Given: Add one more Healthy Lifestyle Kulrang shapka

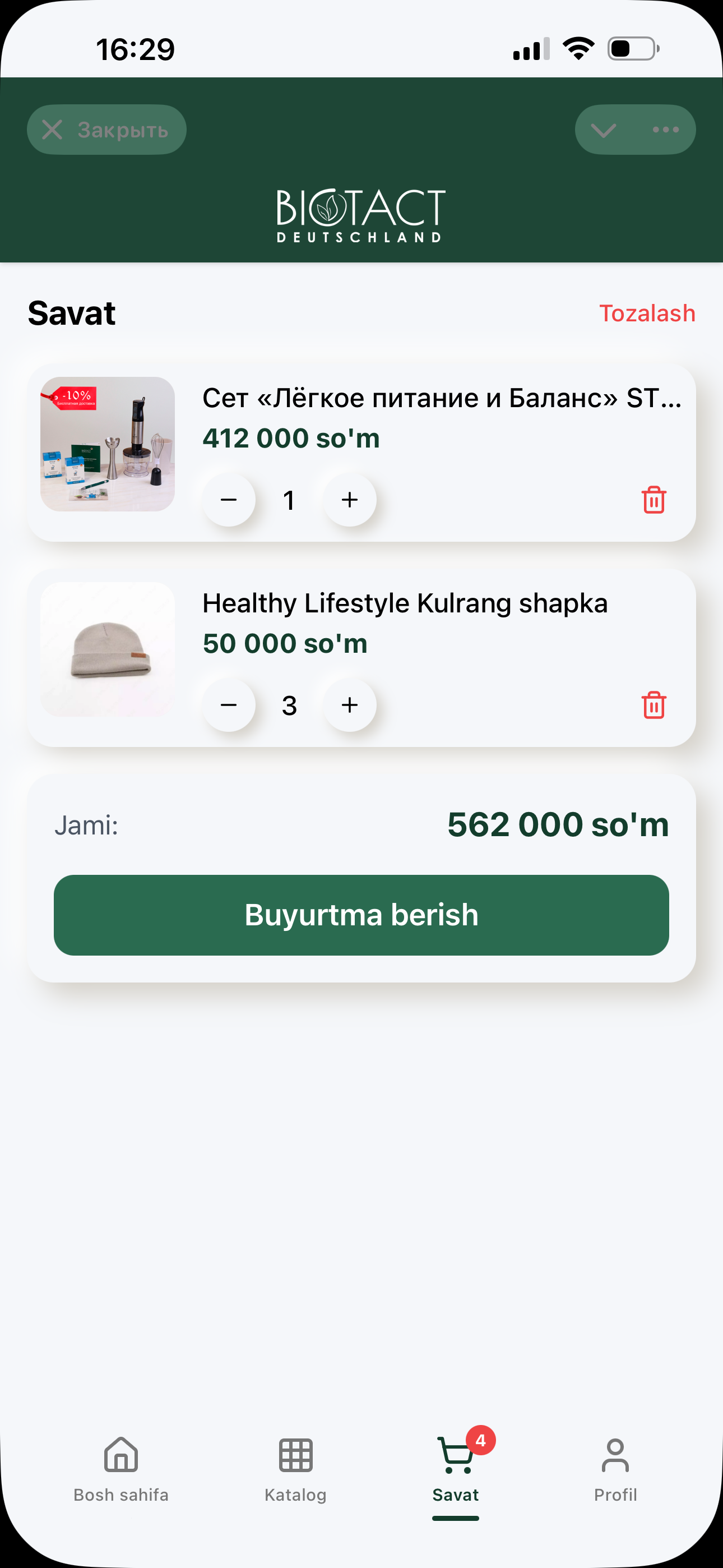Looking at the screenshot, I should point(349,705).
